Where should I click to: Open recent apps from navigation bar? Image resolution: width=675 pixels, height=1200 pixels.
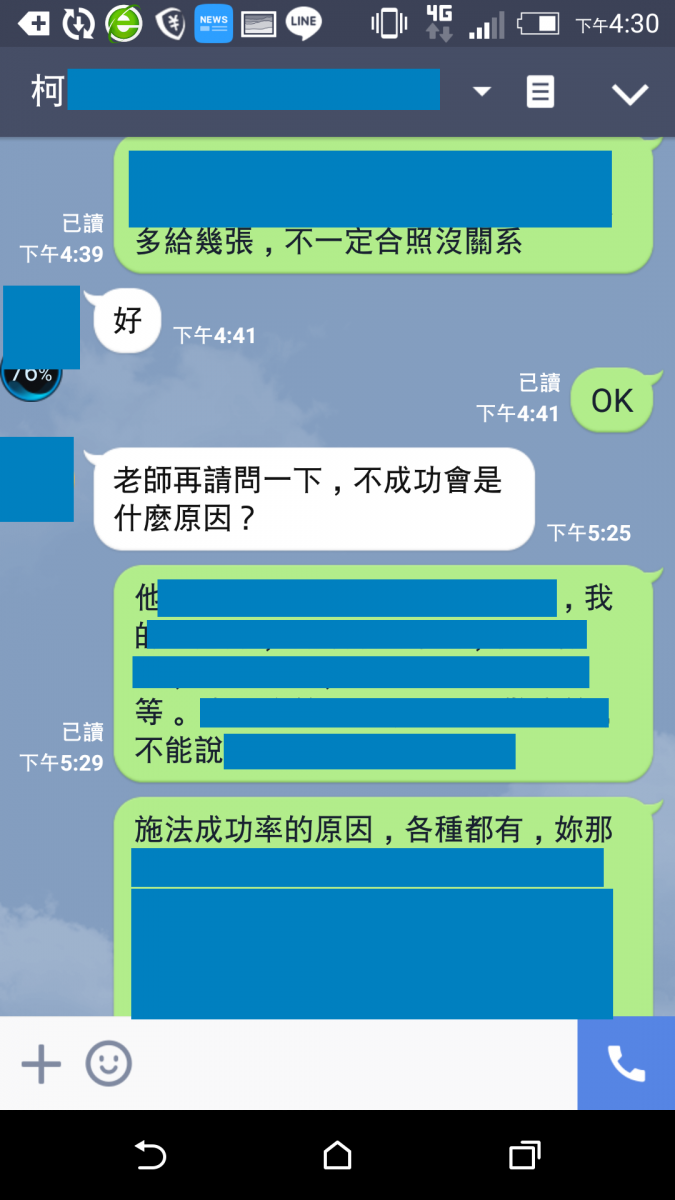524,1156
